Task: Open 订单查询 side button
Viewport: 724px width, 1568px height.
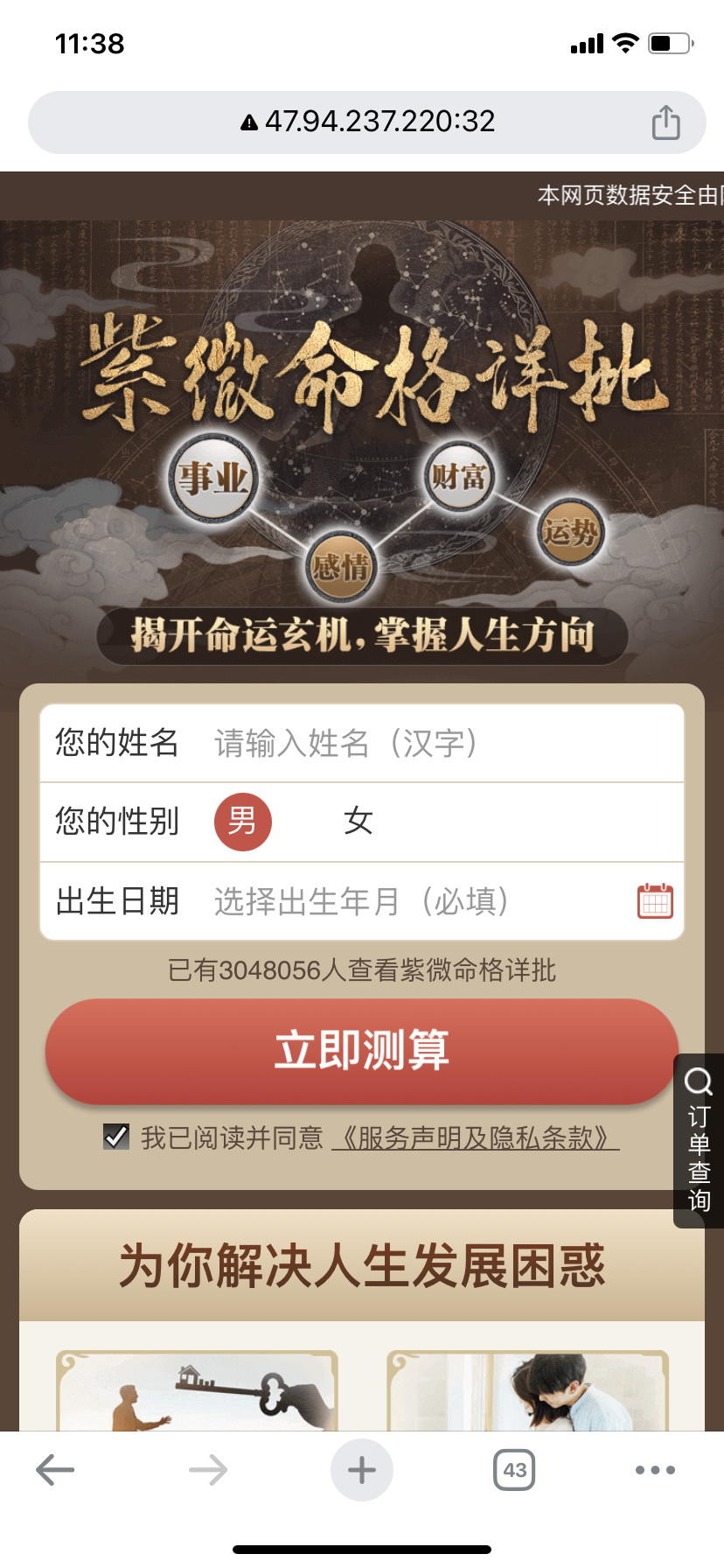Action: point(698,1141)
